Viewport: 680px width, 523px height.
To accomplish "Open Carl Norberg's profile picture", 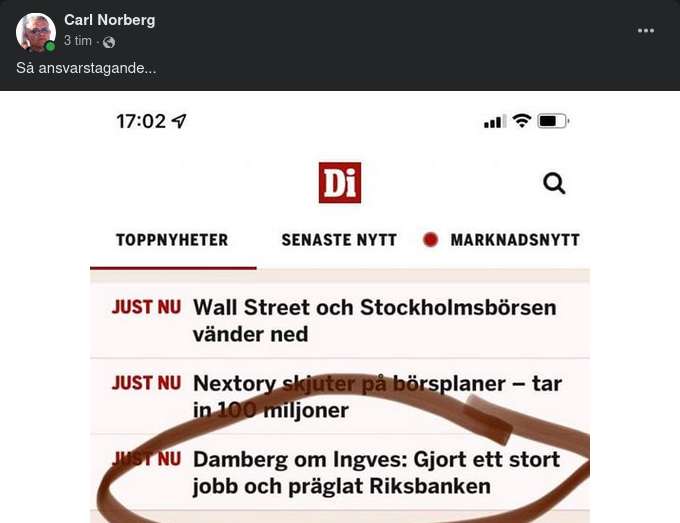I will (35, 32).
